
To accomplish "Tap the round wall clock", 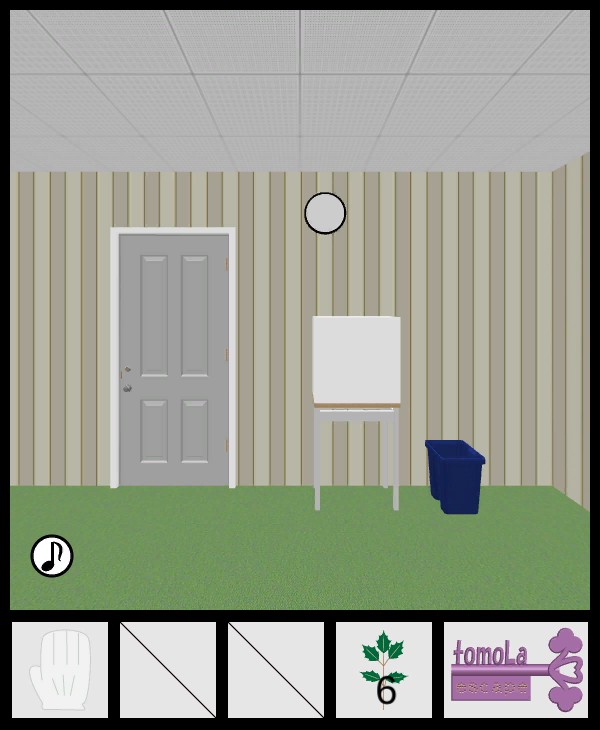I will click(325, 213).
